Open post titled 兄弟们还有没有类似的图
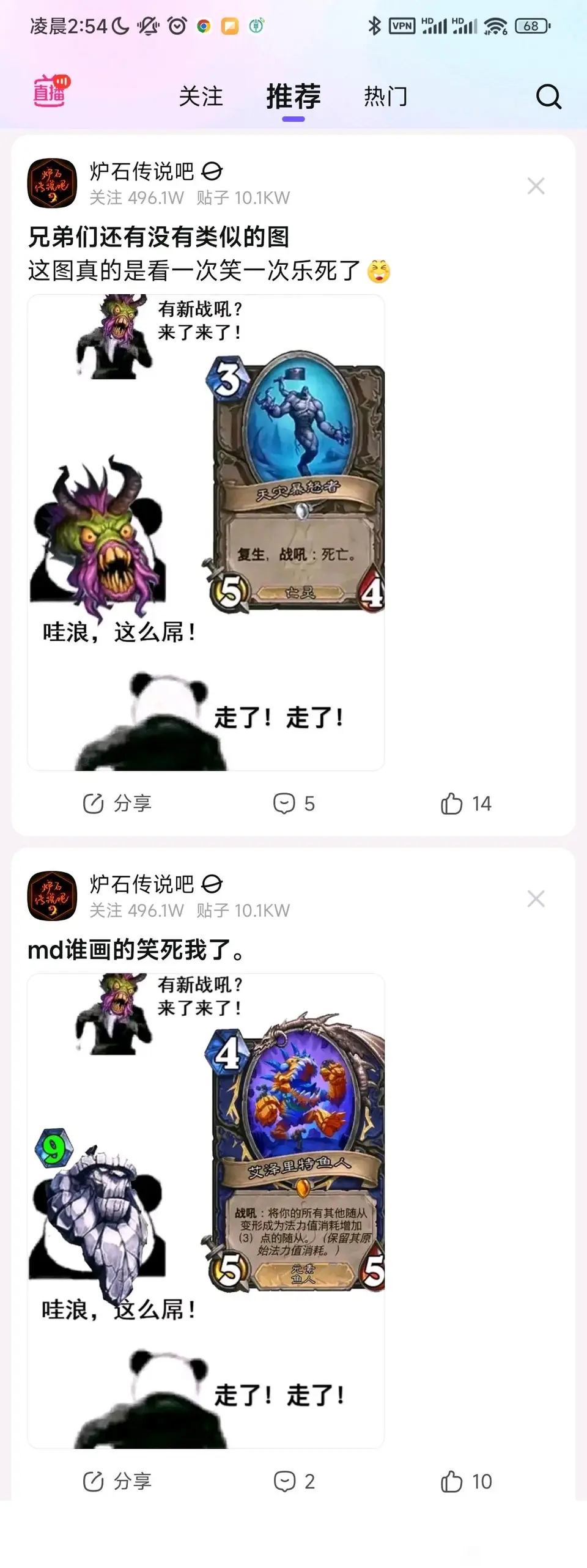Image resolution: width=587 pixels, height=1568 pixels. click(x=158, y=237)
